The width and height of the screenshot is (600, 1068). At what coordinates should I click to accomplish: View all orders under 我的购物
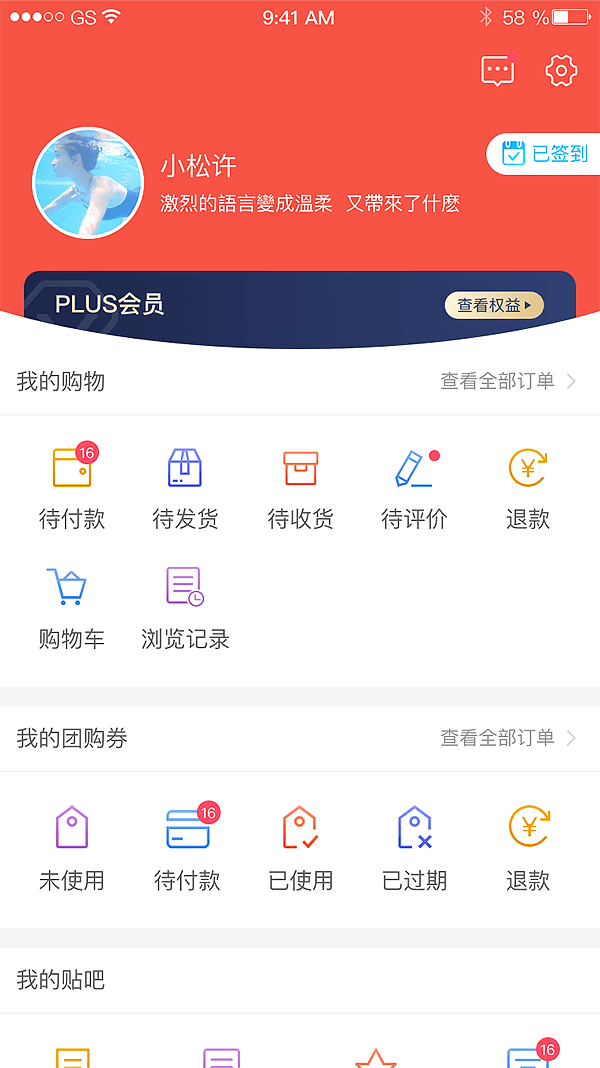point(508,381)
